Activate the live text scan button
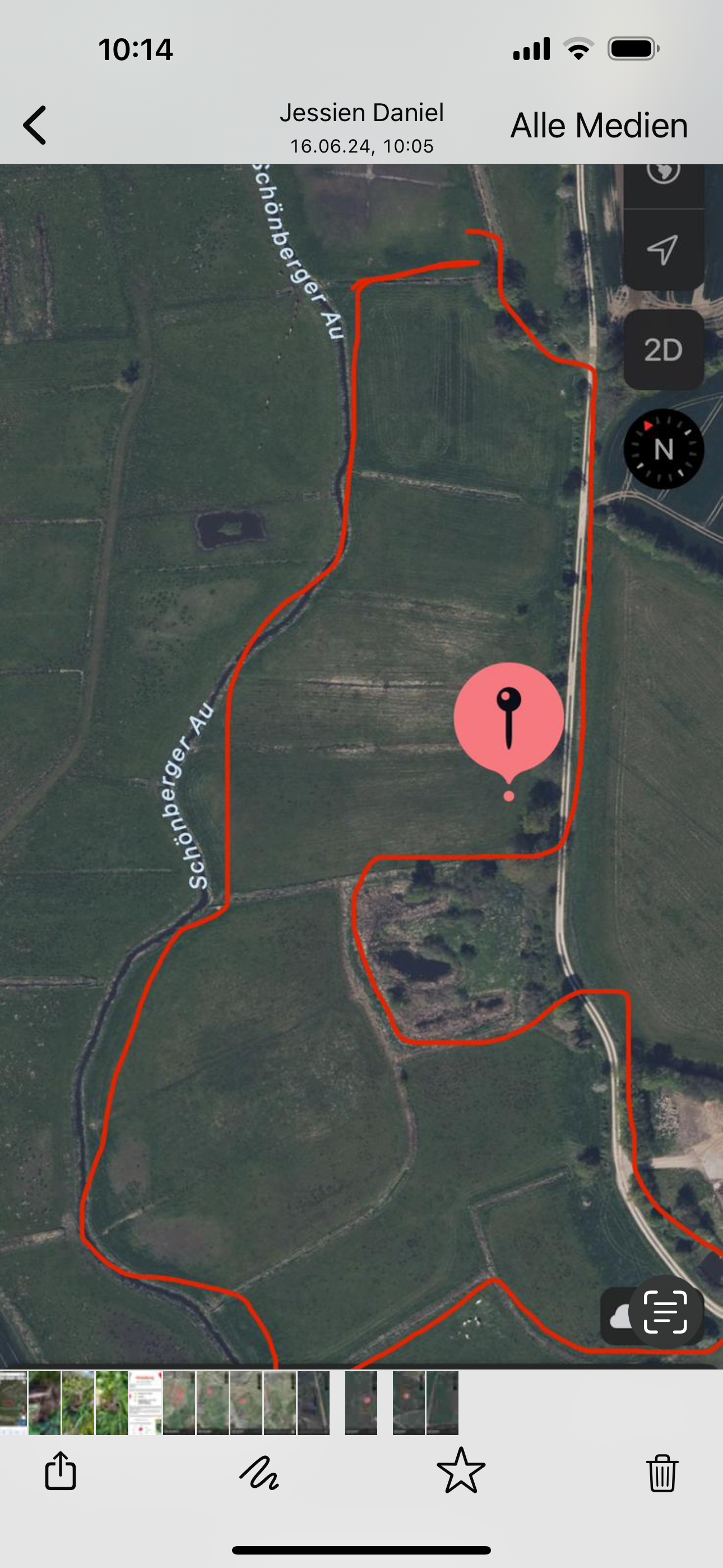Viewport: 723px width, 1568px height. click(x=665, y=1312)
